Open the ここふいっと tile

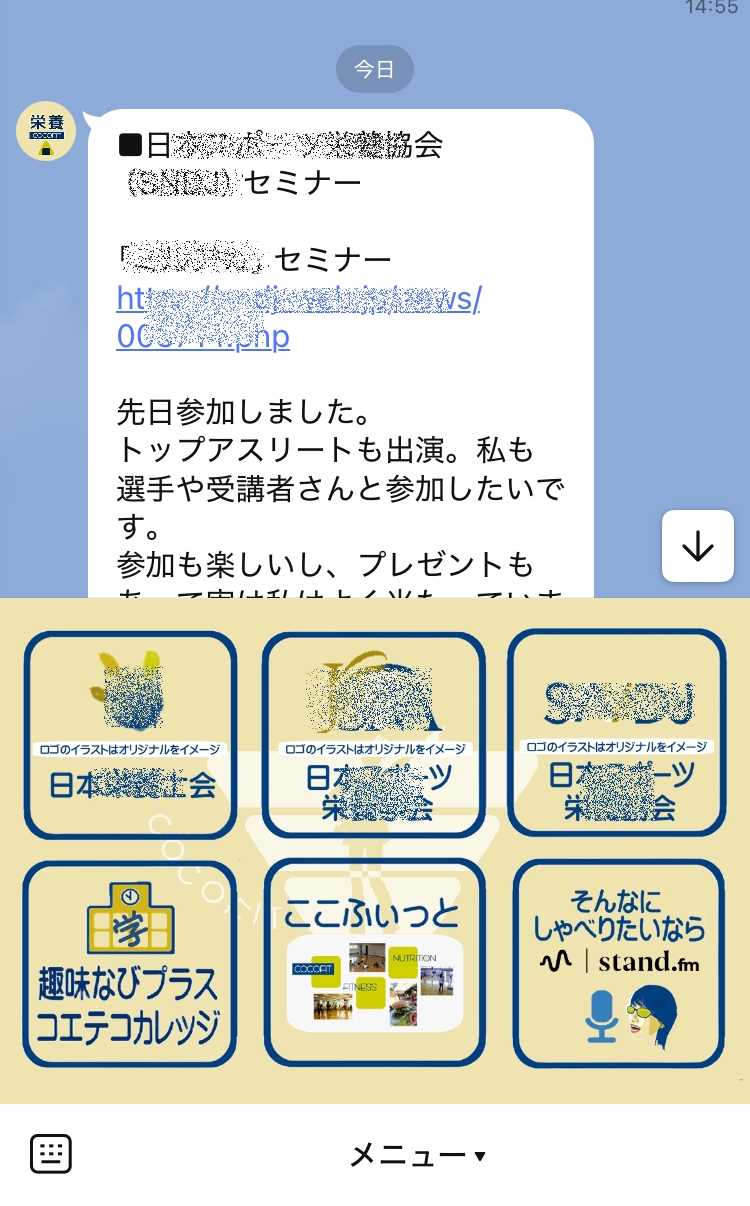[x=374, y=963]
